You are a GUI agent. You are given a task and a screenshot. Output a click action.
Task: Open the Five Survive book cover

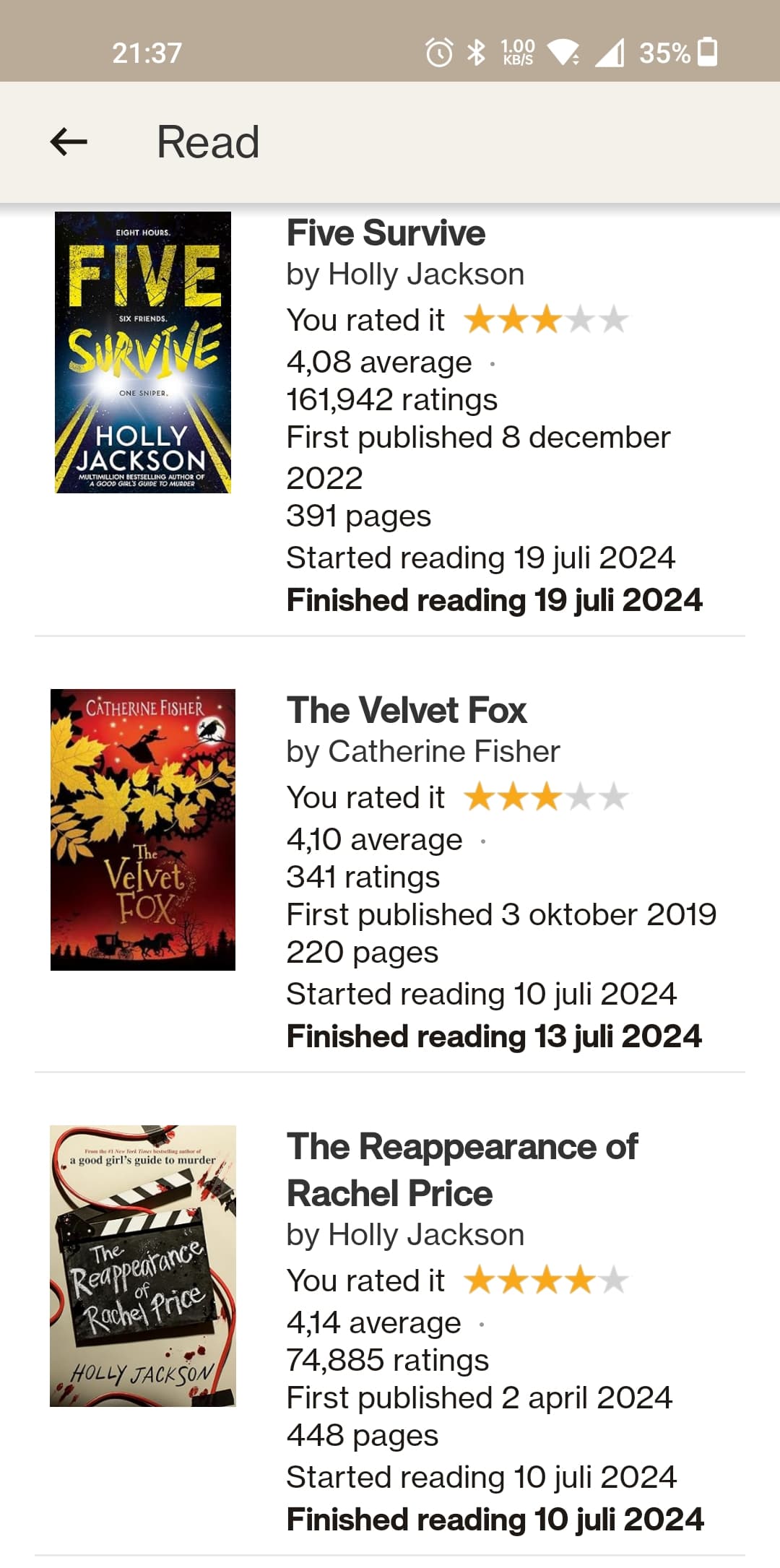tap(143, 352)
